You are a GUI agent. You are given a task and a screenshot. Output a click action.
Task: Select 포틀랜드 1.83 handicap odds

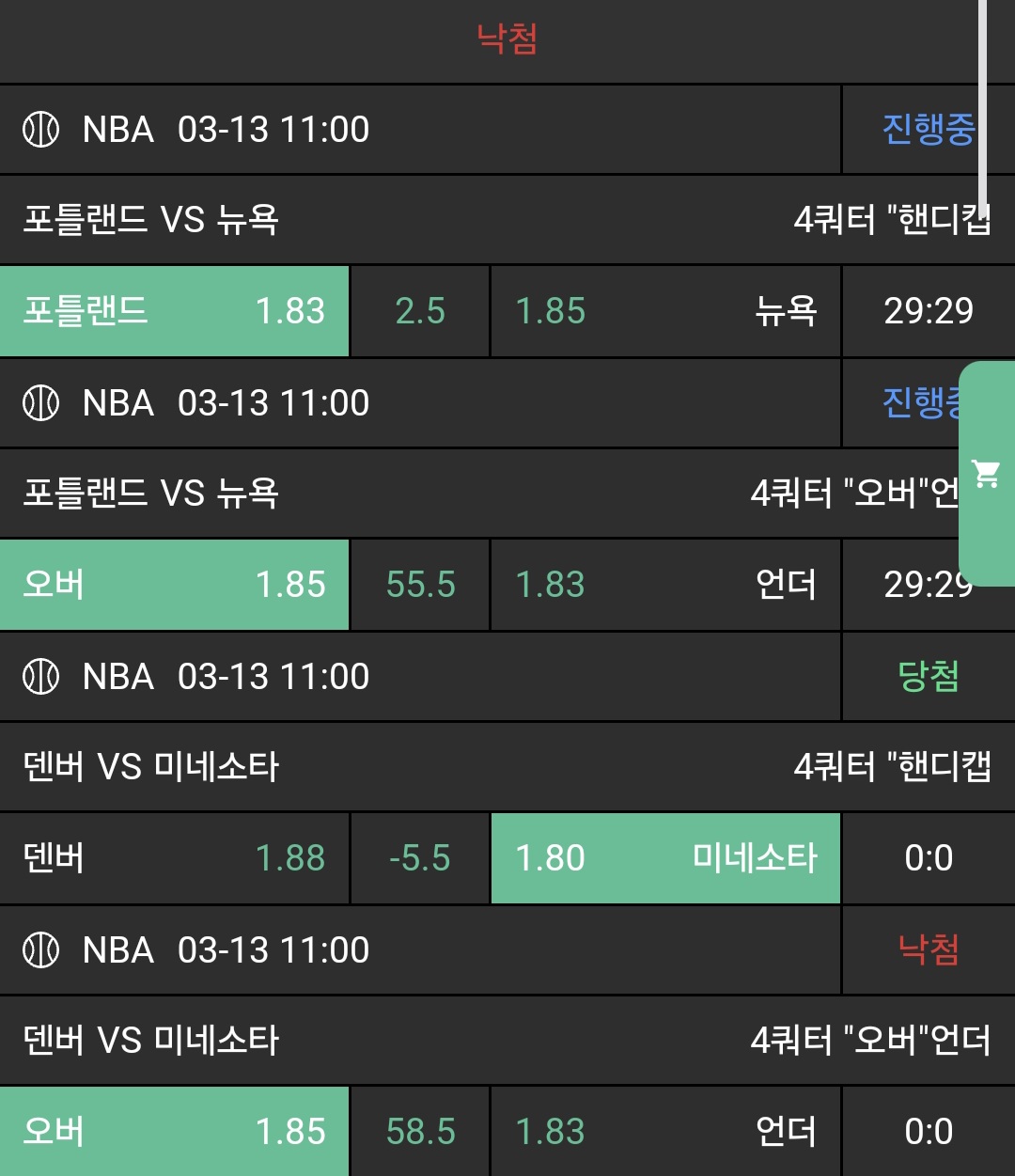tap(174, 311)
